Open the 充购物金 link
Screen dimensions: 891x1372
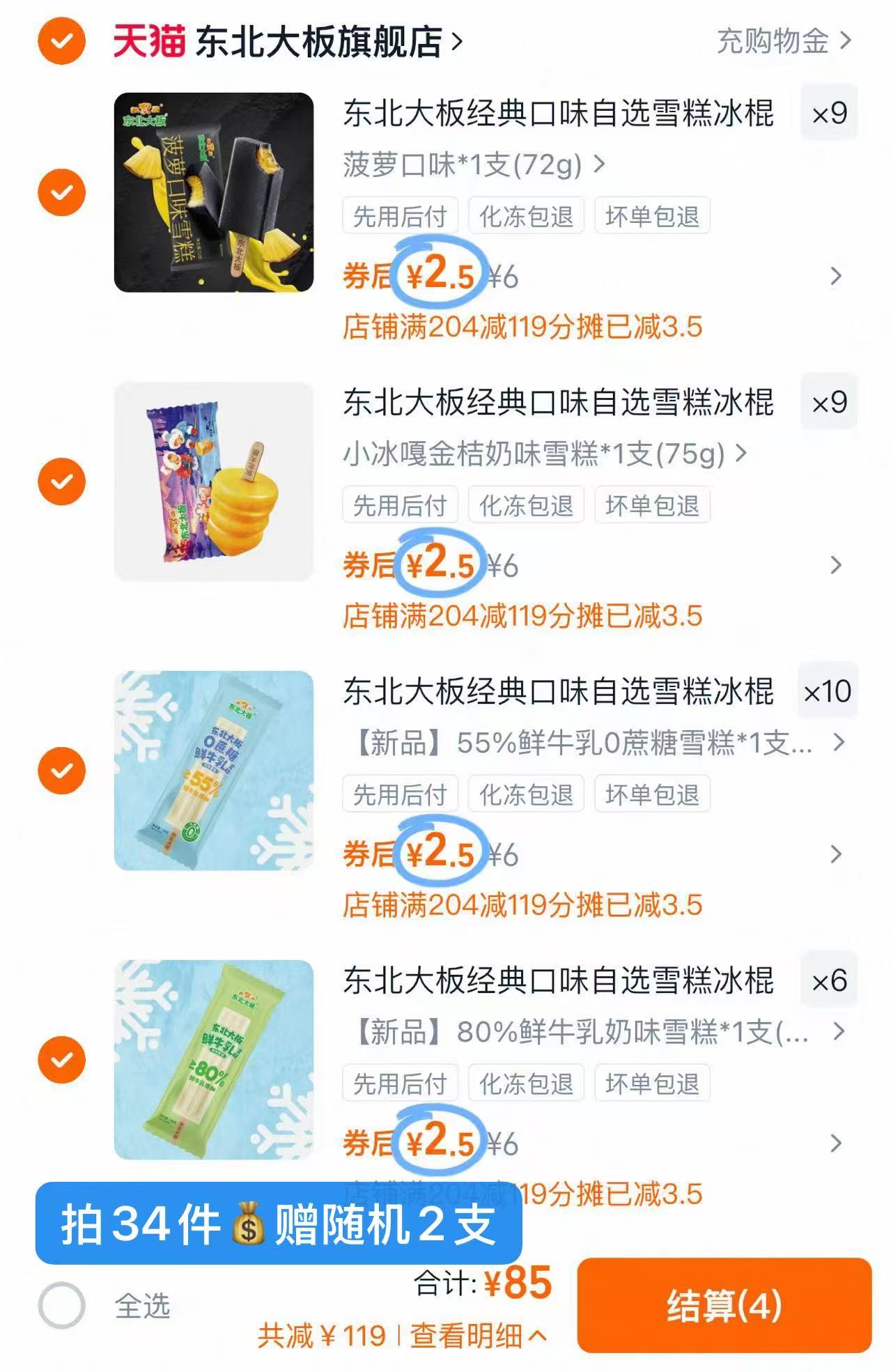pyautogui.click(x=770, y=40)
